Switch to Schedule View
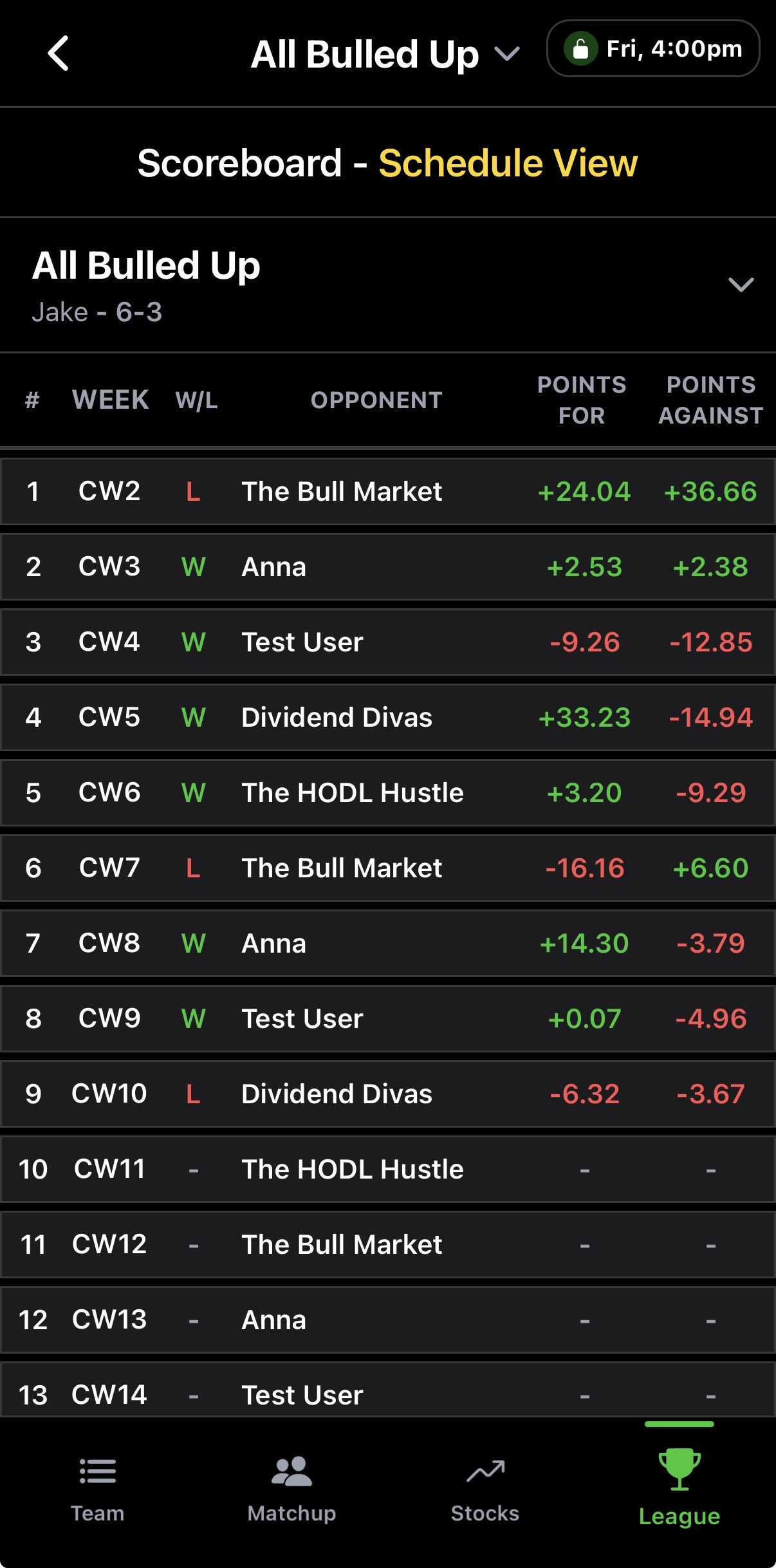 (x=508, y=163)
